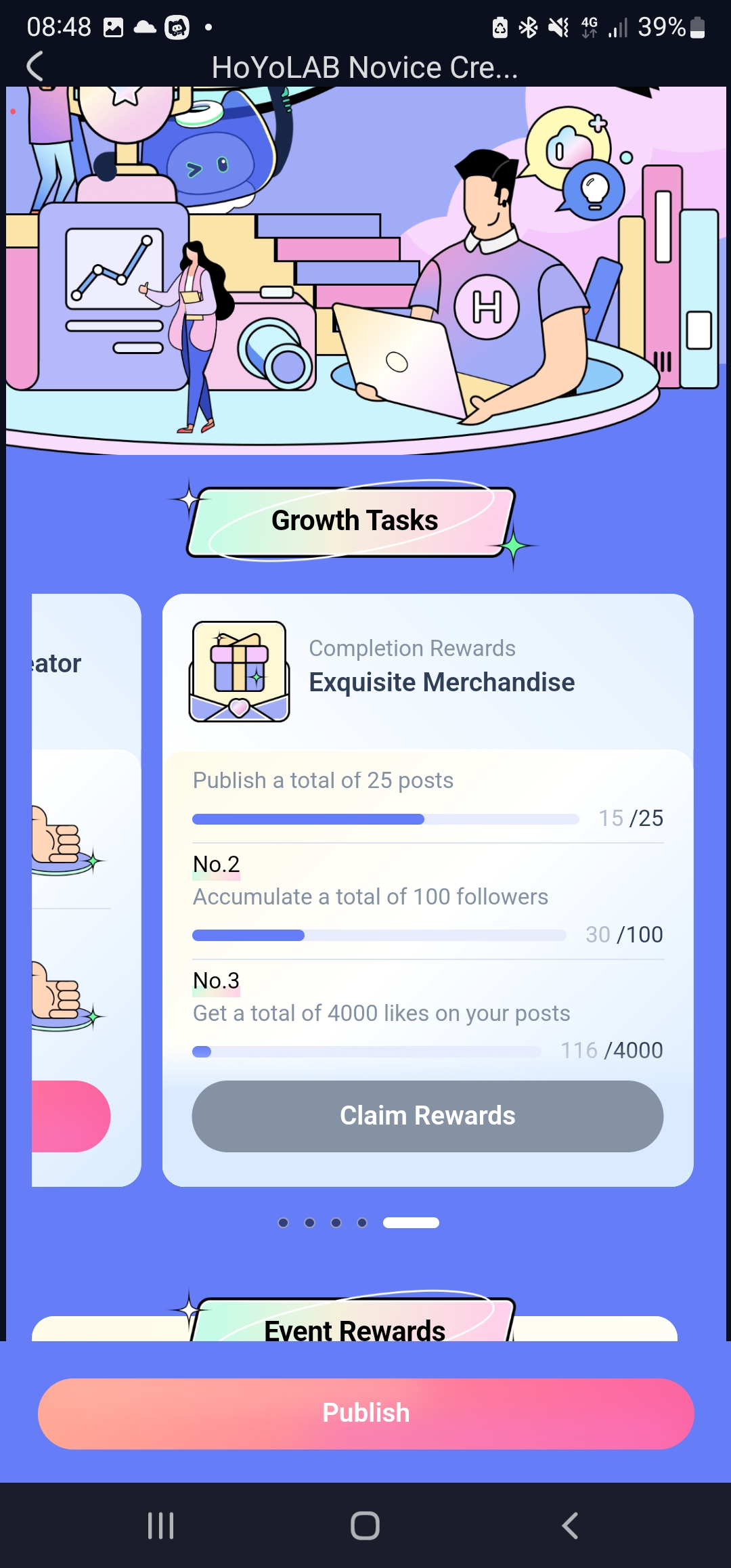This screenshot has width=731, height=1568.
Task: Tap the pink button on partial card
Action: (70, 1116)
